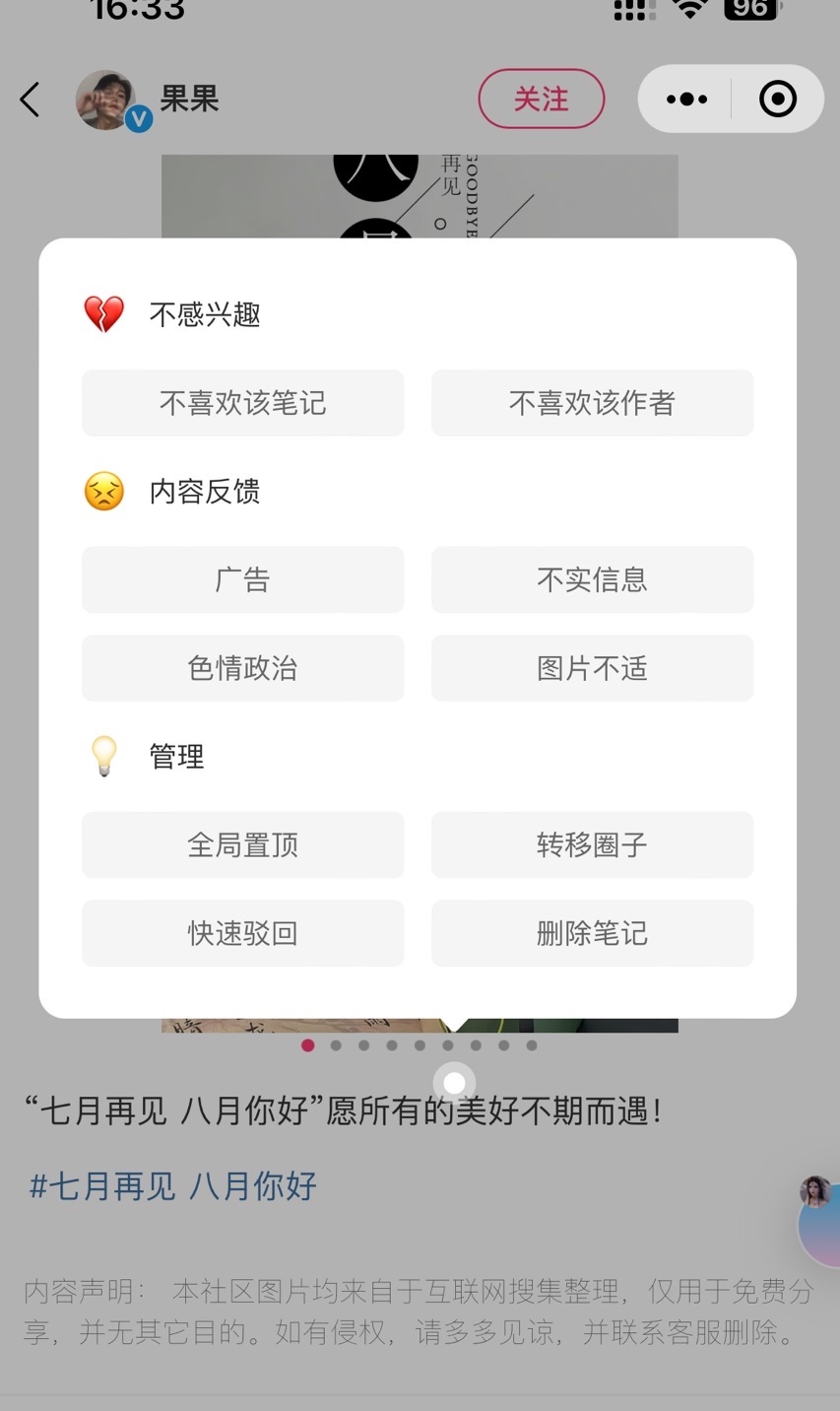Open hashtag #七月再见 八月你好
840x1411 pixels.
(173, 1186)
